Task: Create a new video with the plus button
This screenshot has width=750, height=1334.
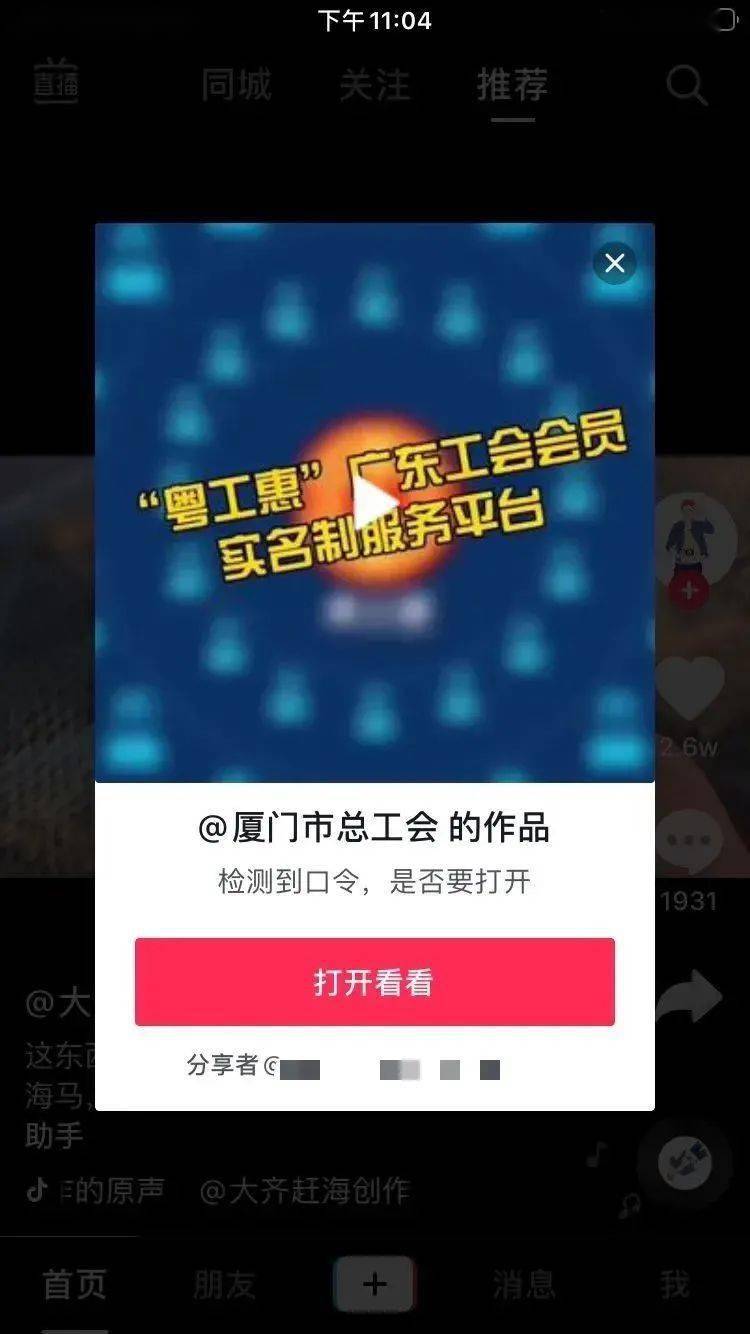Action: point(374,1284)
